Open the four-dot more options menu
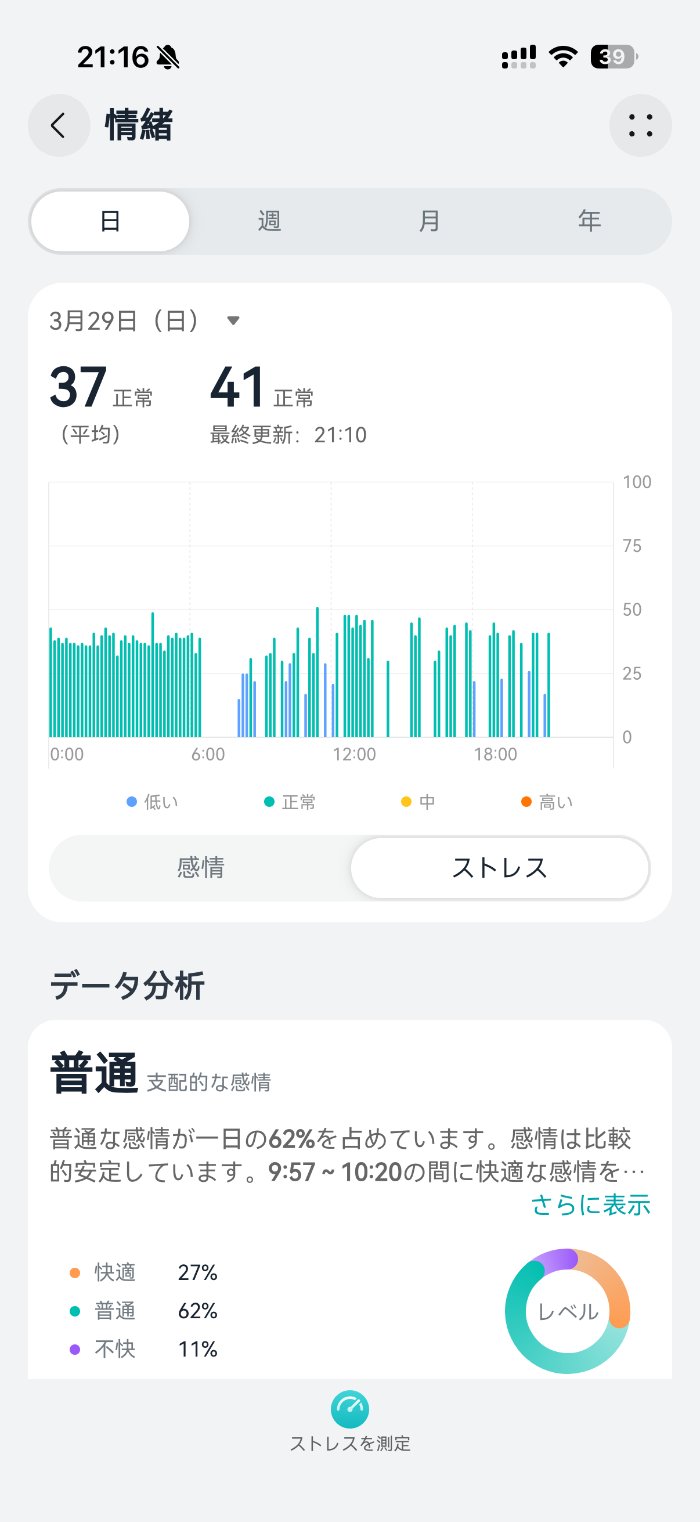700x1522 pixels. (640, 126)
